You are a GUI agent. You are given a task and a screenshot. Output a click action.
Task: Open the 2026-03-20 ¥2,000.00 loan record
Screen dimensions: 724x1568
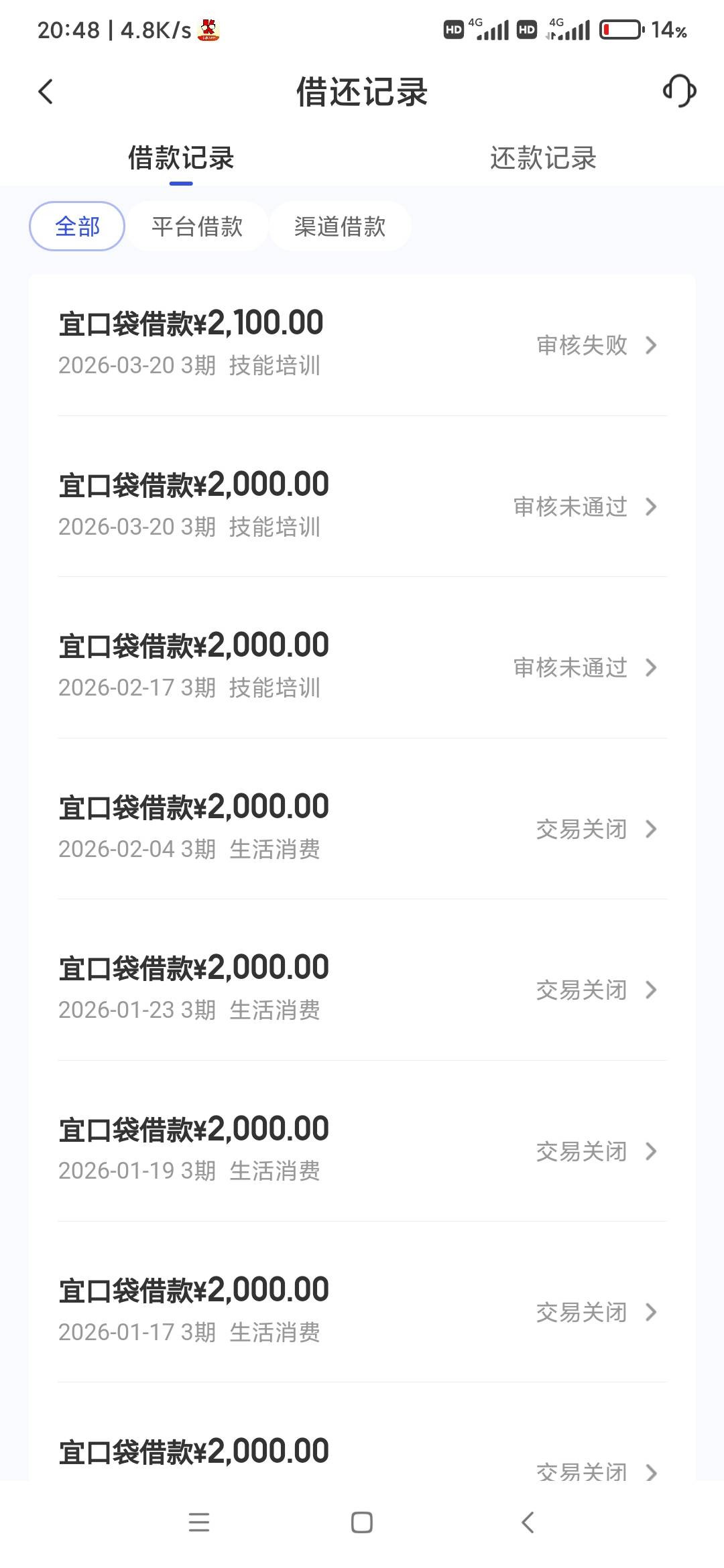[x=362, y=505]
